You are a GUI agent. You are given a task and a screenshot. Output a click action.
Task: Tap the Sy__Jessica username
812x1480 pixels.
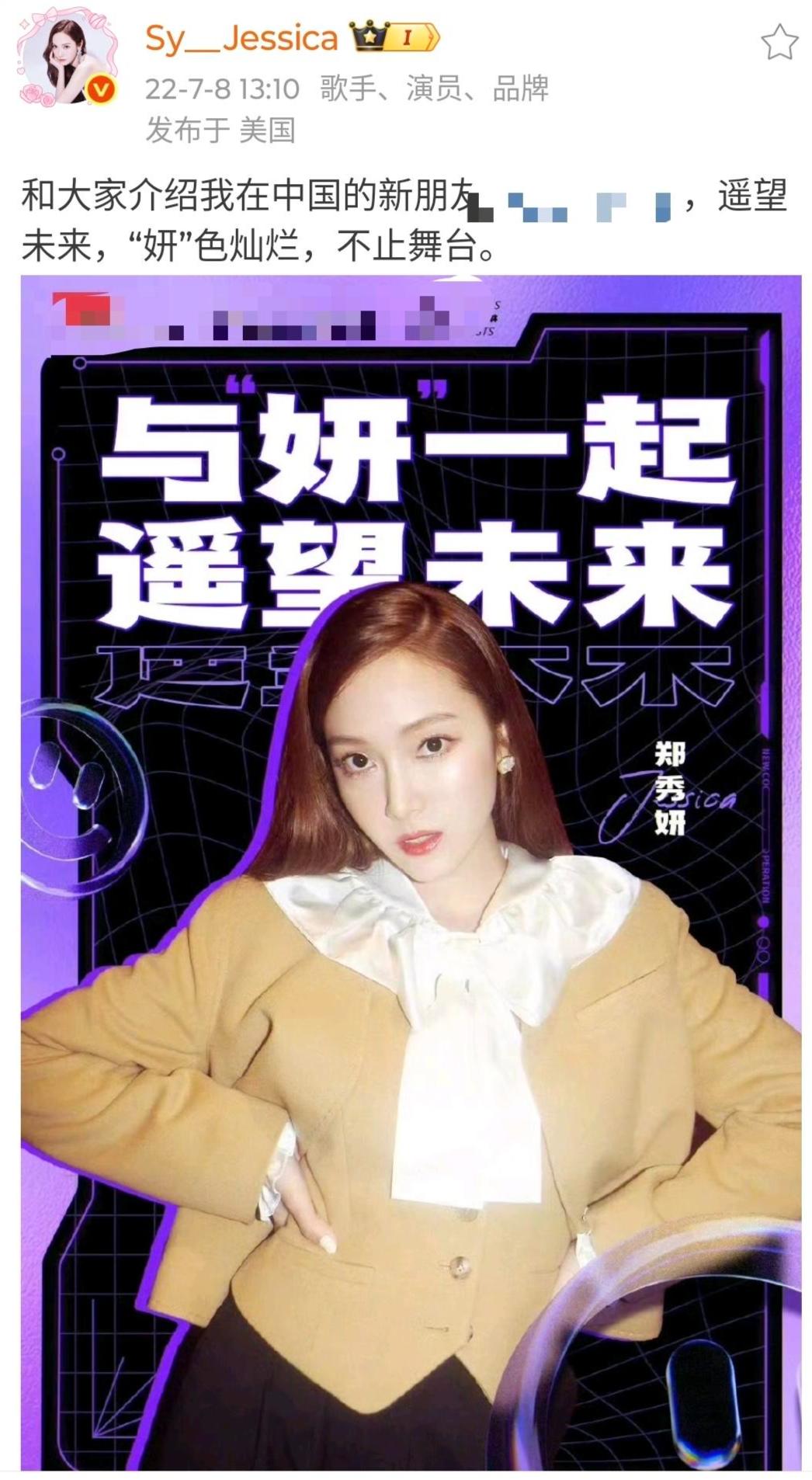(x=241, y=38)
